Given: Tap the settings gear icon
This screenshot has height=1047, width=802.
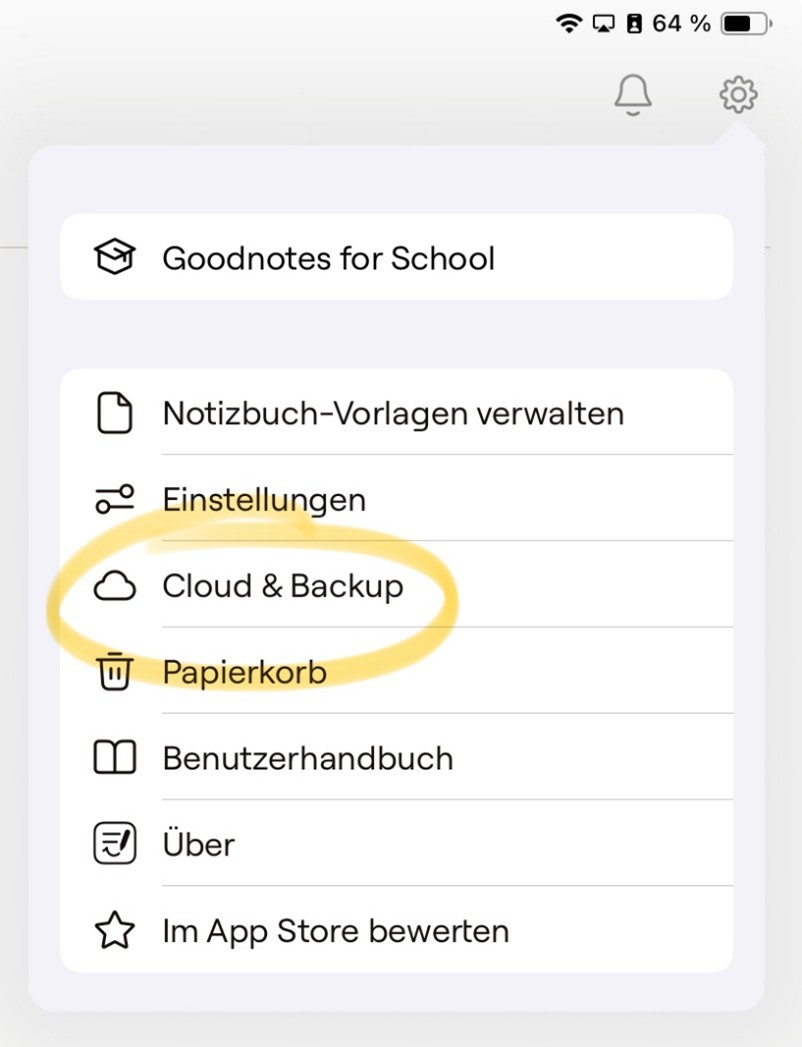Looking at the screenshot, I should point(738,95).
